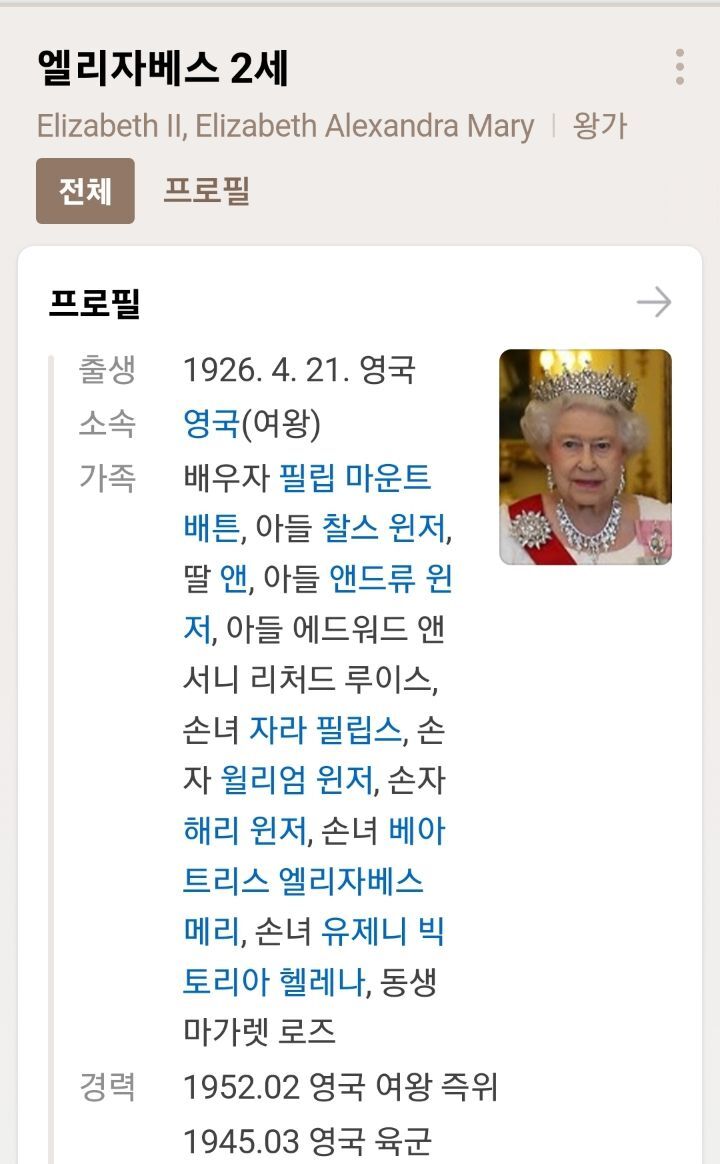The height and width of the screenshot is (1164, 720).
Task: Open the three-dot overflow menu
Action: 680,68
